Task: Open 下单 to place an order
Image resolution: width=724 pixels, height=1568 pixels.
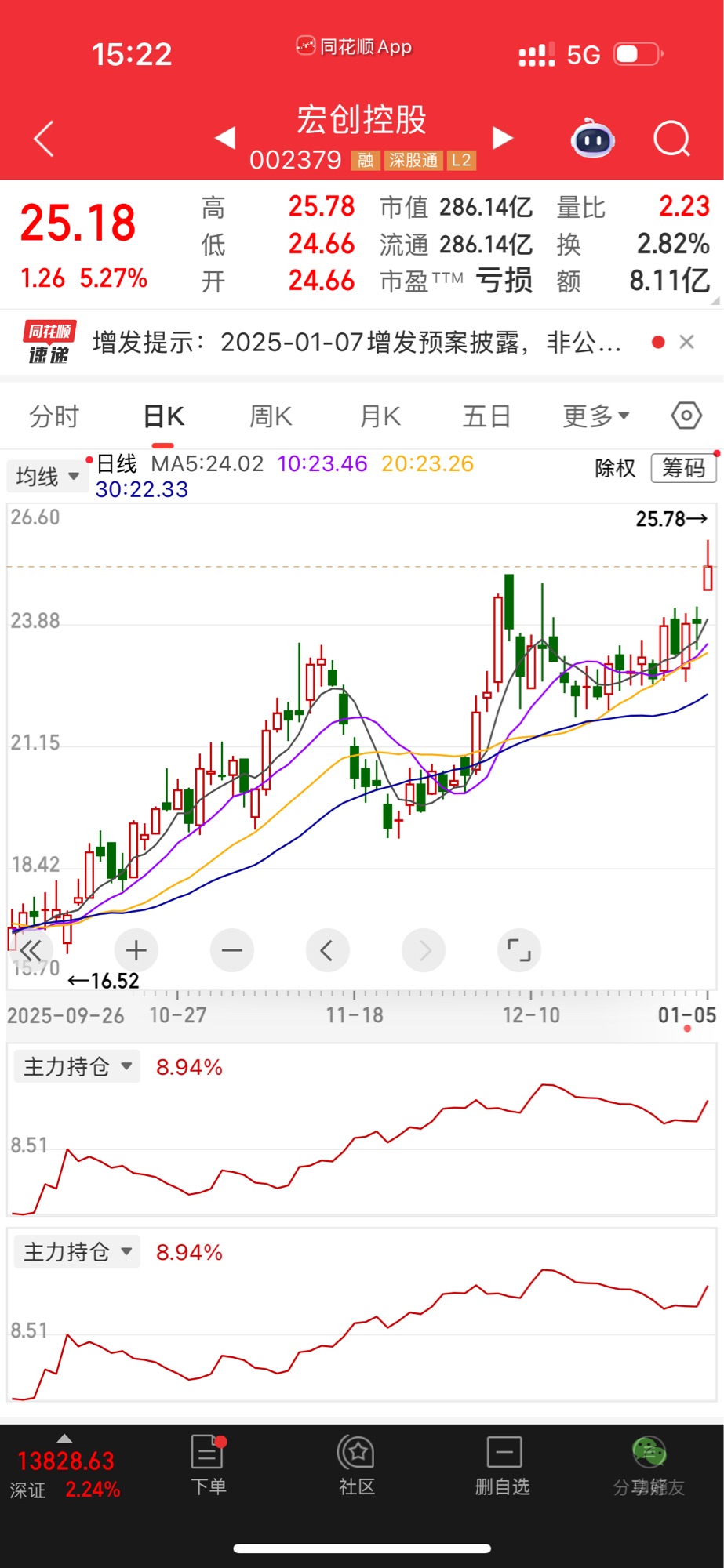Action: (209, 1464)
